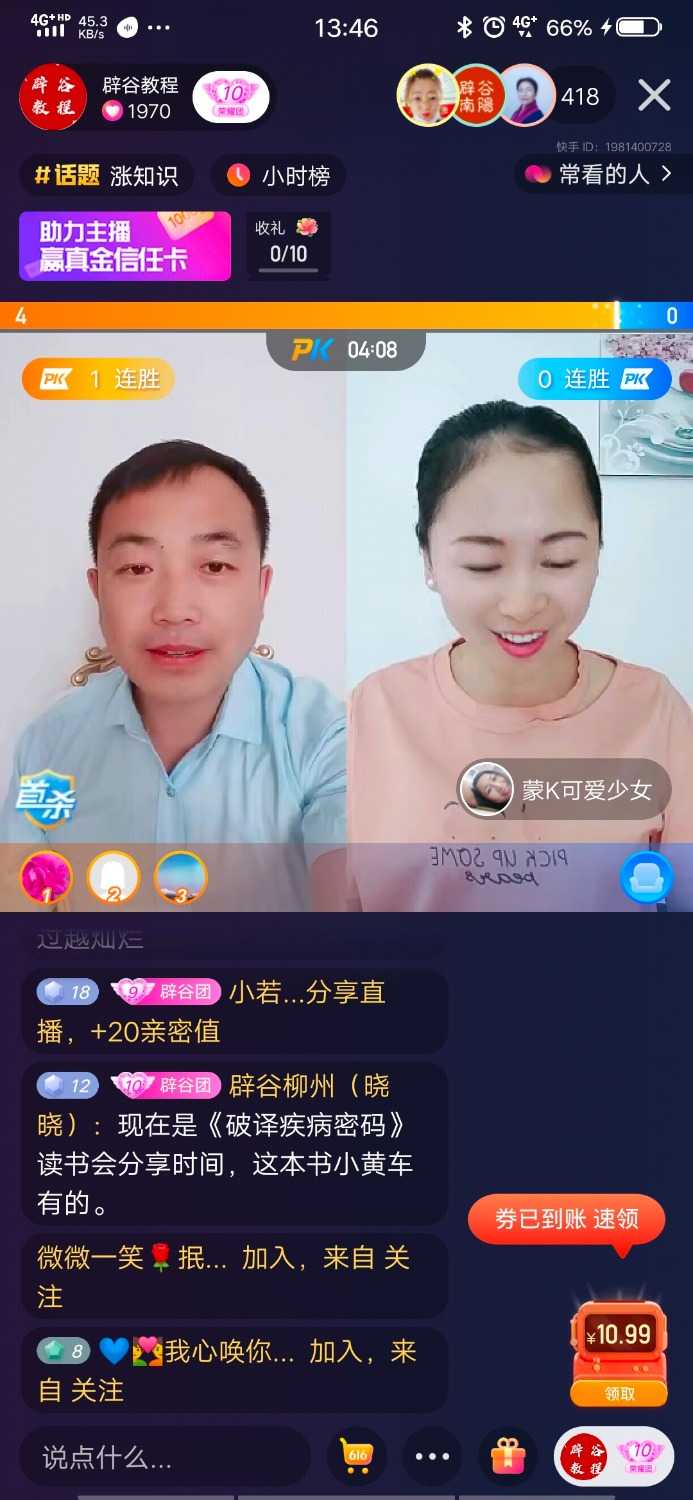View the 418 audience members list
Screen dimensions: 693x1500
[579, 97]
